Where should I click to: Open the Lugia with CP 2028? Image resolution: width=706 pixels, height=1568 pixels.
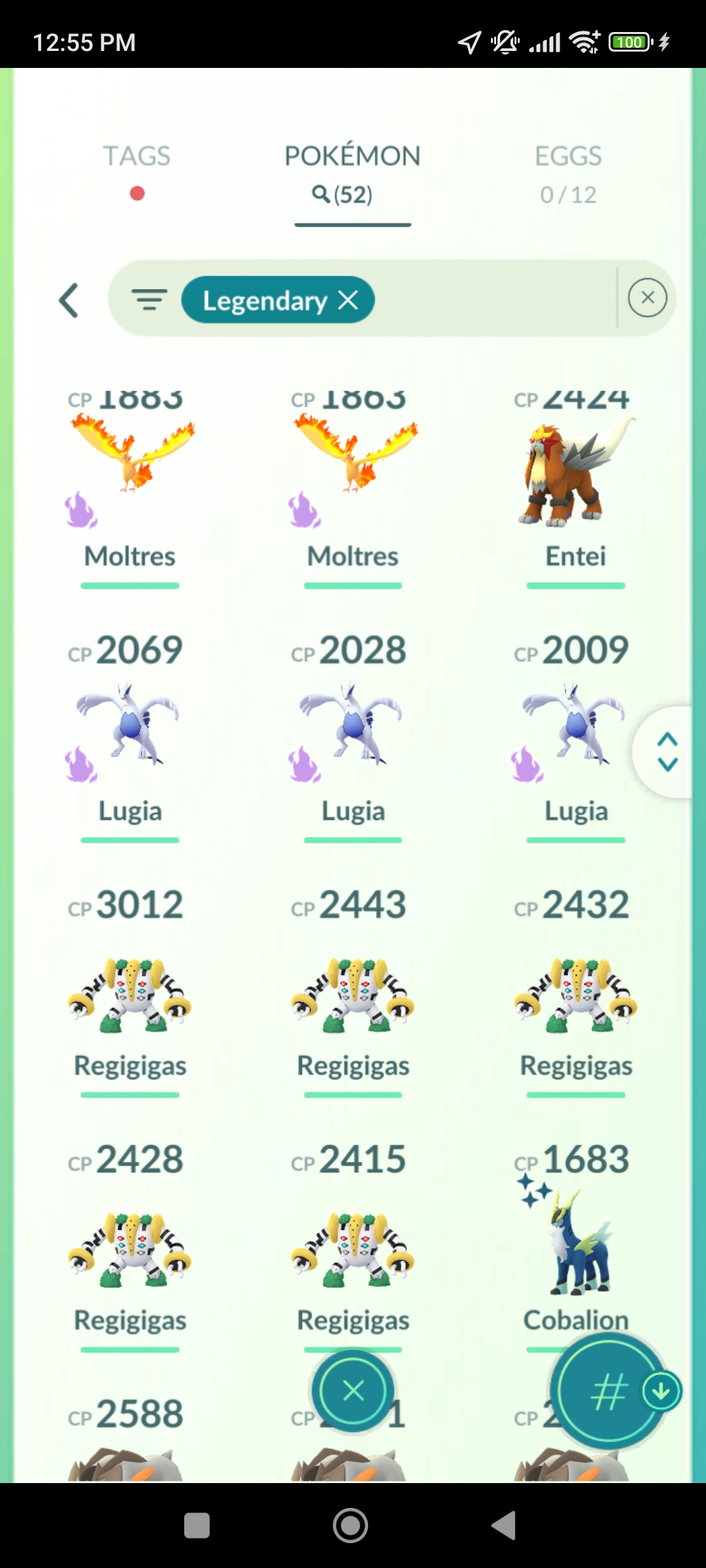352,725
